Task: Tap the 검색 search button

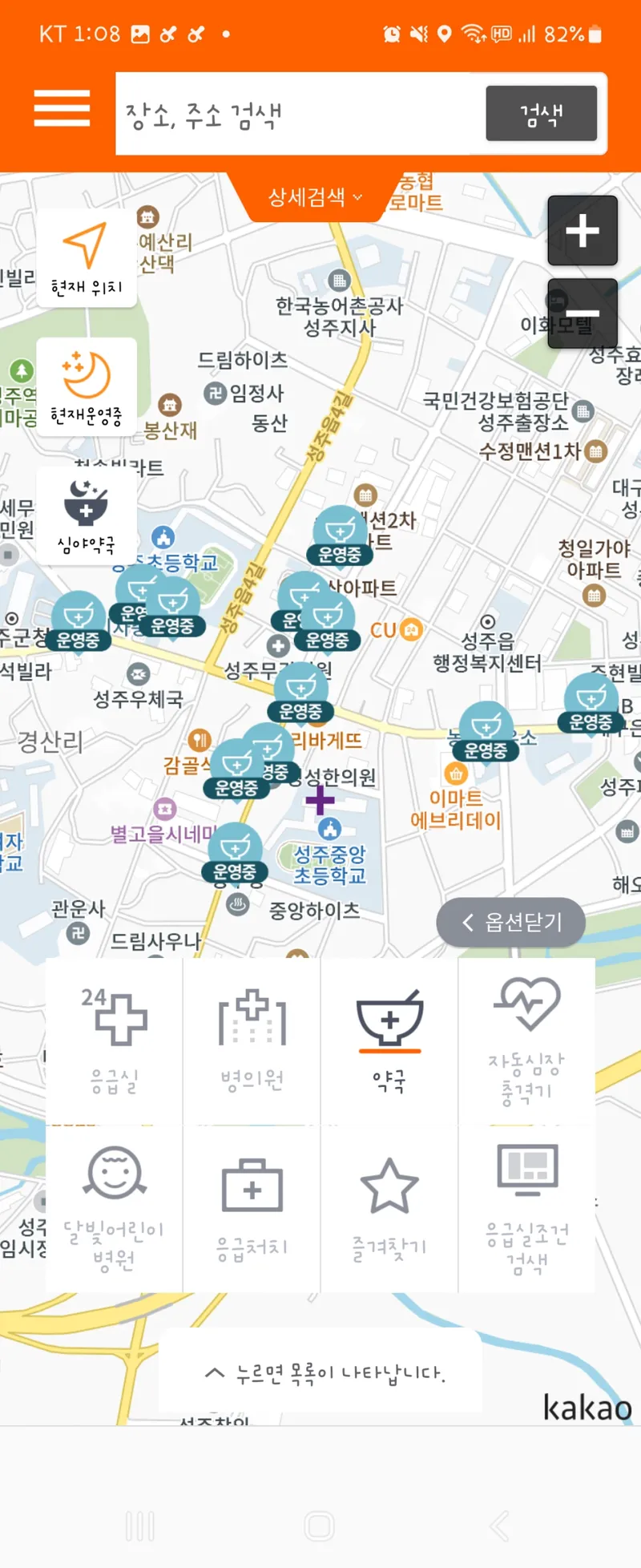Action: point(542,114)
